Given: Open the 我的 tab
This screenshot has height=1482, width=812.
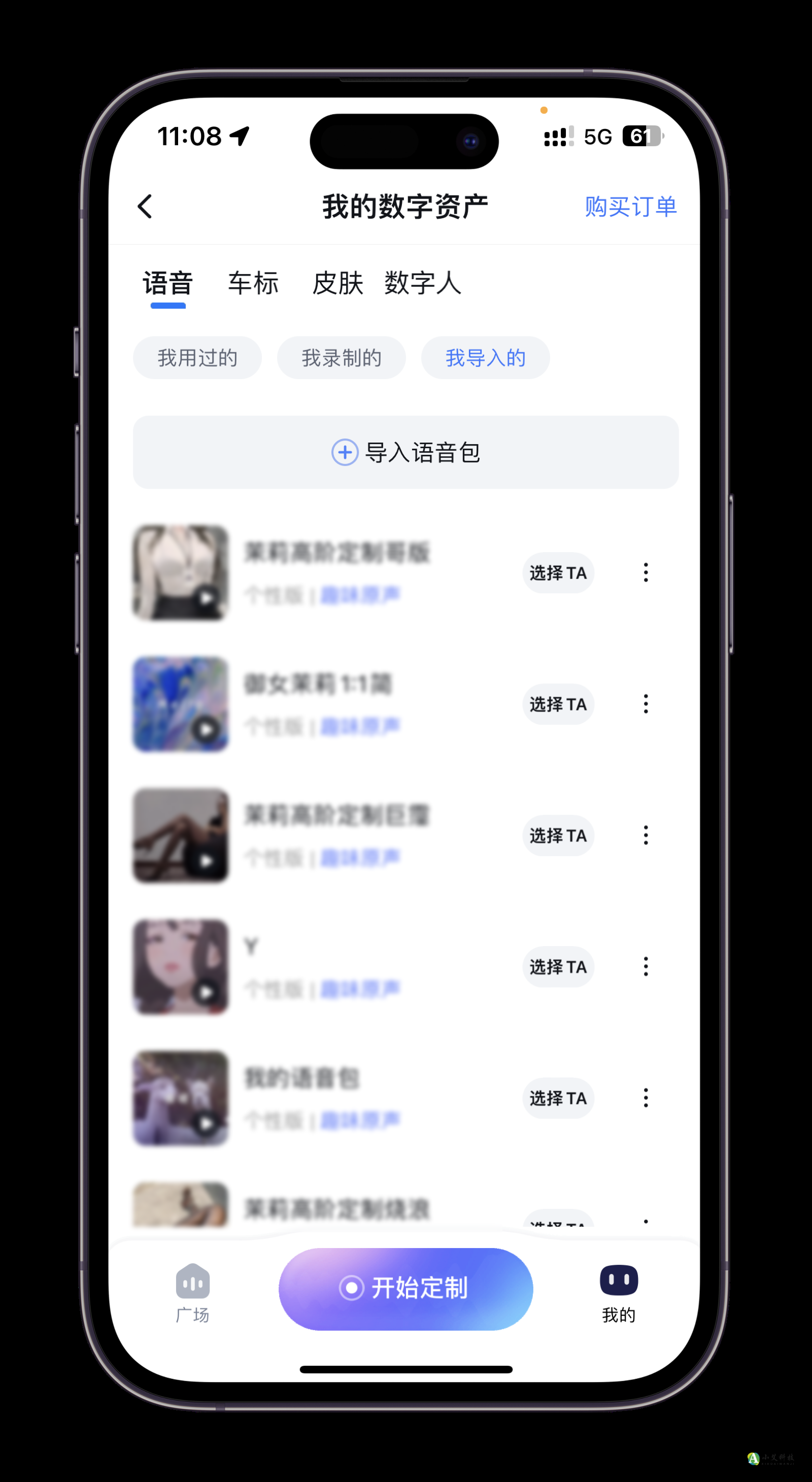Looking at the screenshot, I should pyautogui.click(x=619, y=1293).
